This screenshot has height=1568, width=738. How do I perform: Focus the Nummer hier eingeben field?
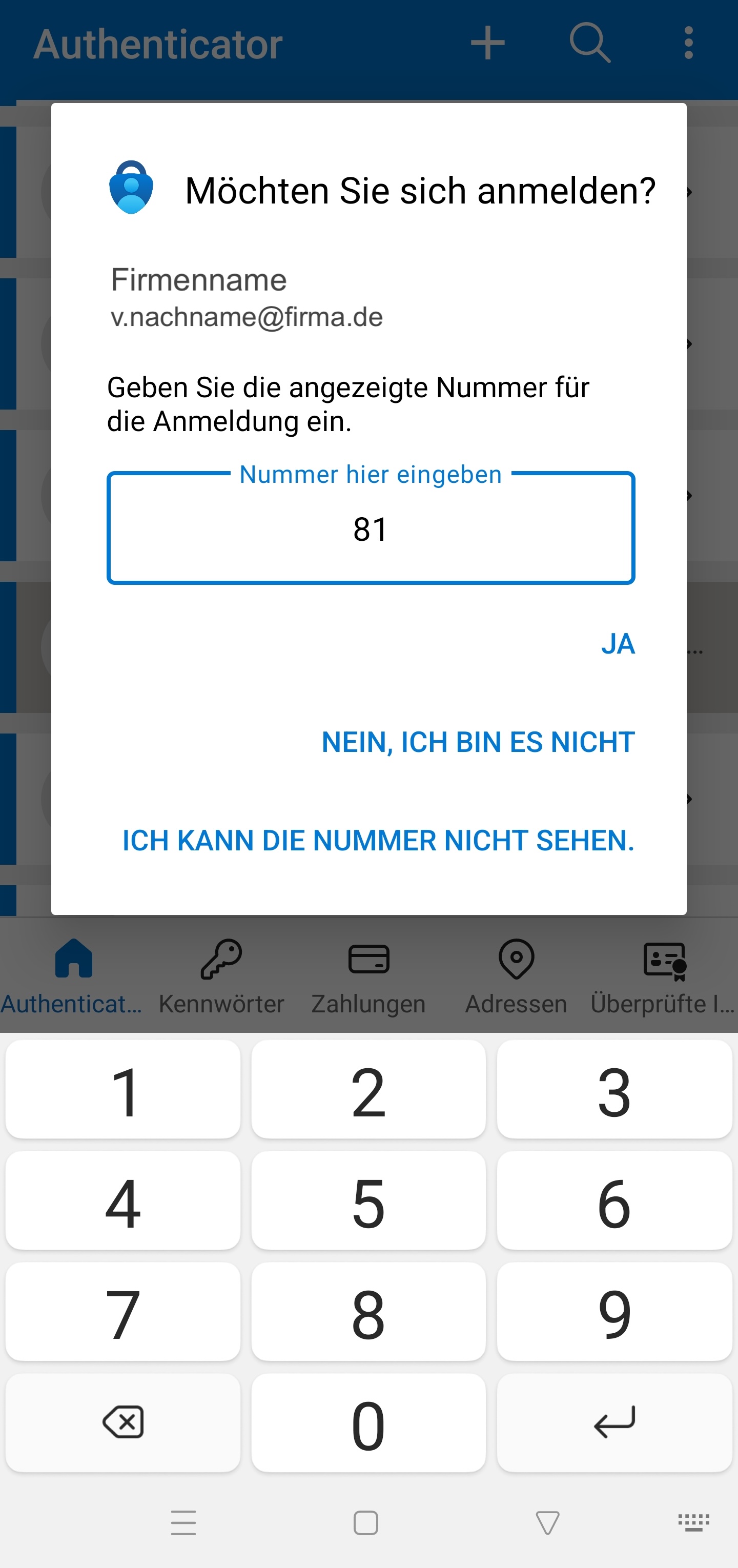point(371,528)
